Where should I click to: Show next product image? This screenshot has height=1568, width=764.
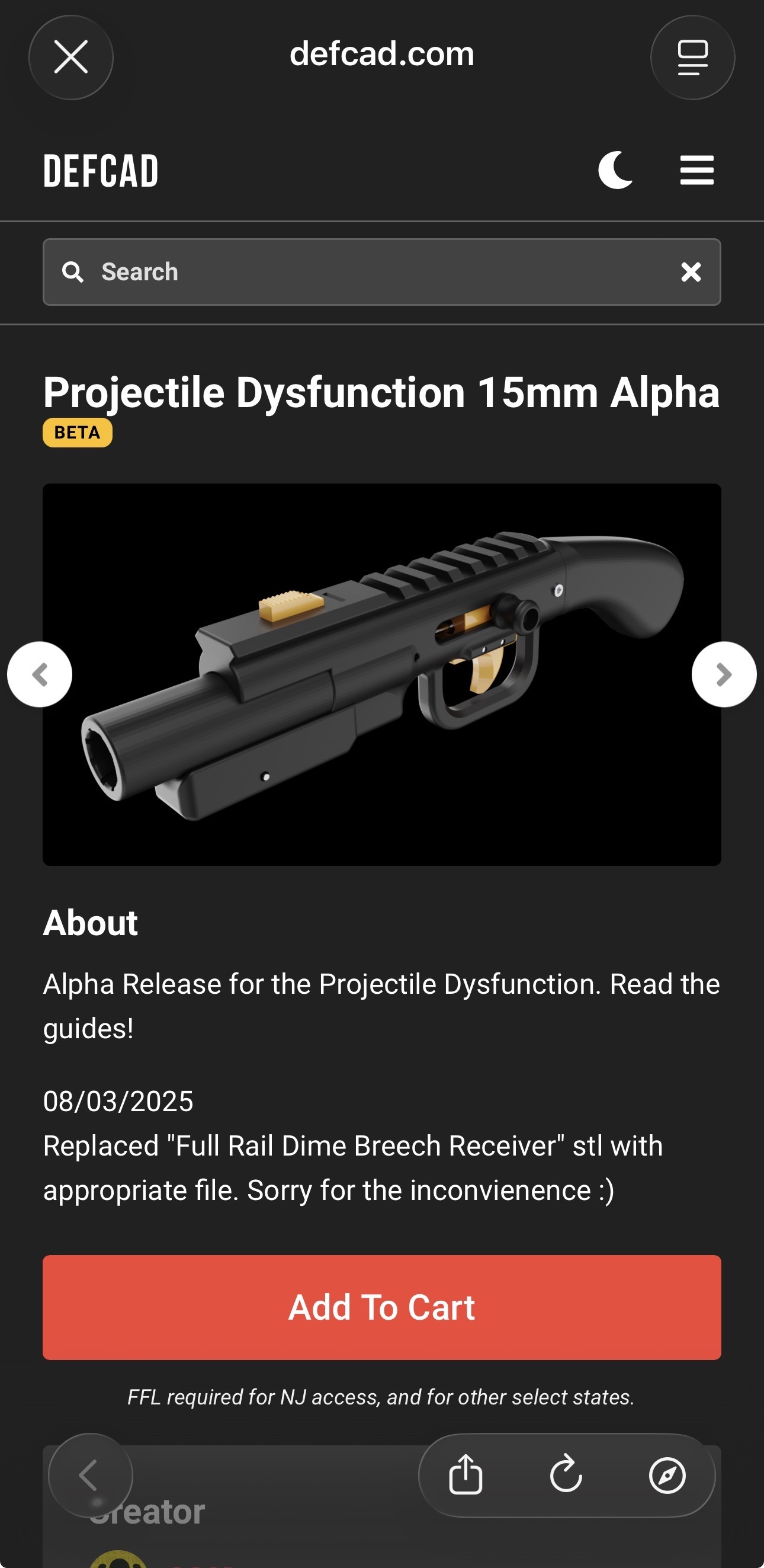(x=723, y=674)
